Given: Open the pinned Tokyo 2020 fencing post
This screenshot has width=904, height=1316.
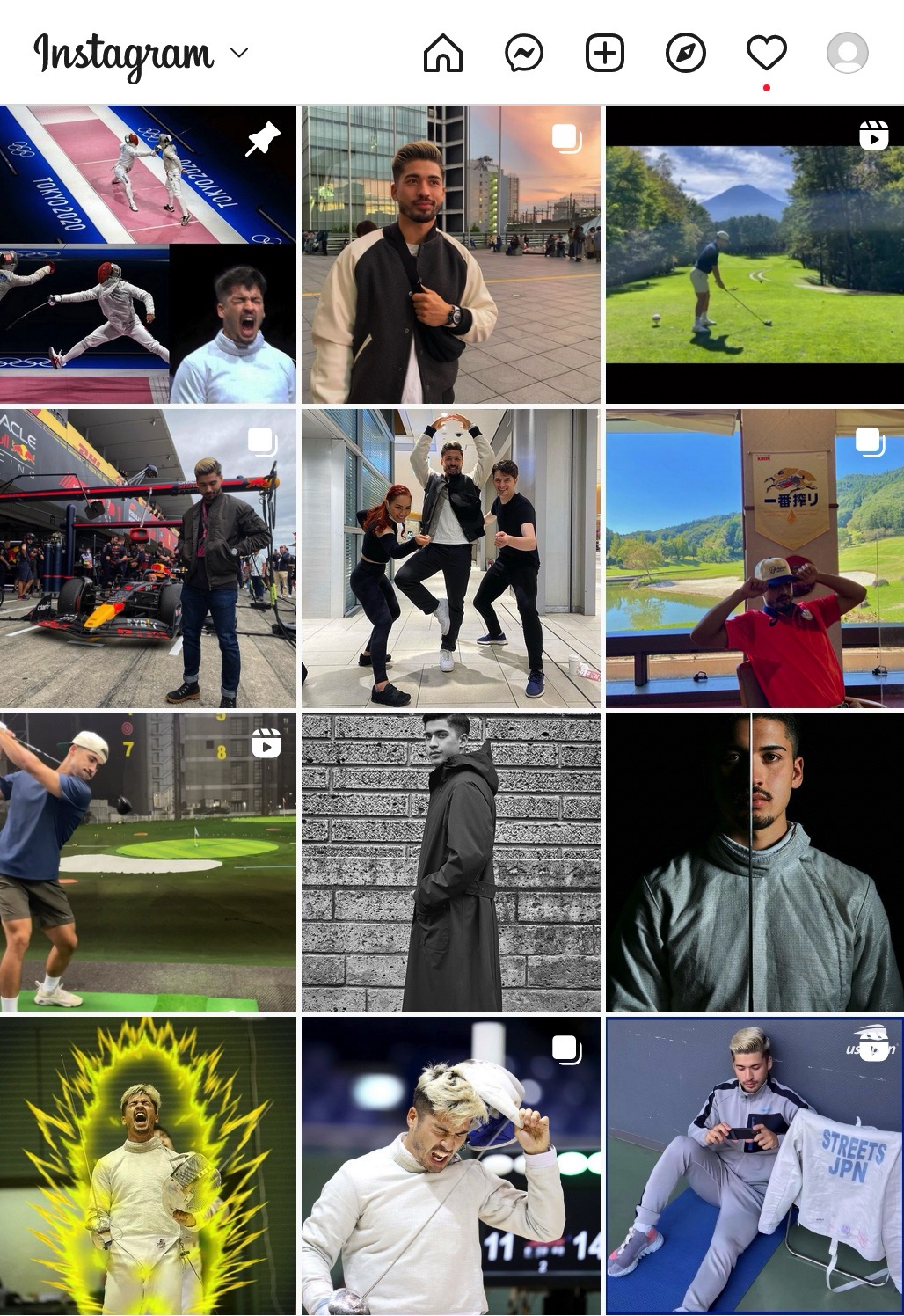Looking at the screenshot, I should (148, 254).
